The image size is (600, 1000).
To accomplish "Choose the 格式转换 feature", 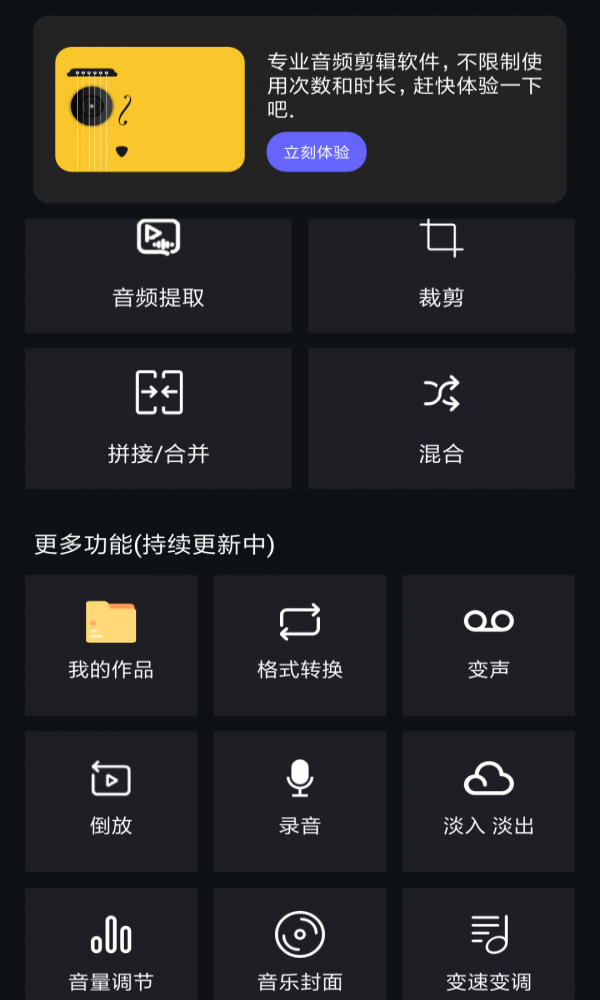I will (x=300, y=644).
